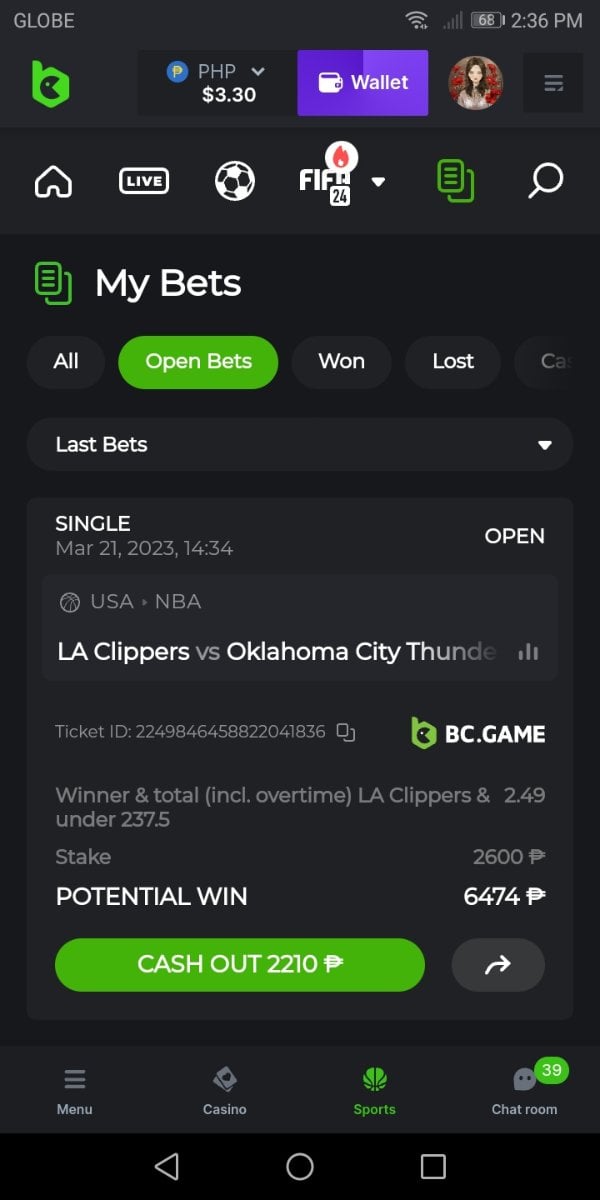This screenshot has height=1200, width=600.
Task: Switch to the Won bets filter
Action: (x=341, y=362)
